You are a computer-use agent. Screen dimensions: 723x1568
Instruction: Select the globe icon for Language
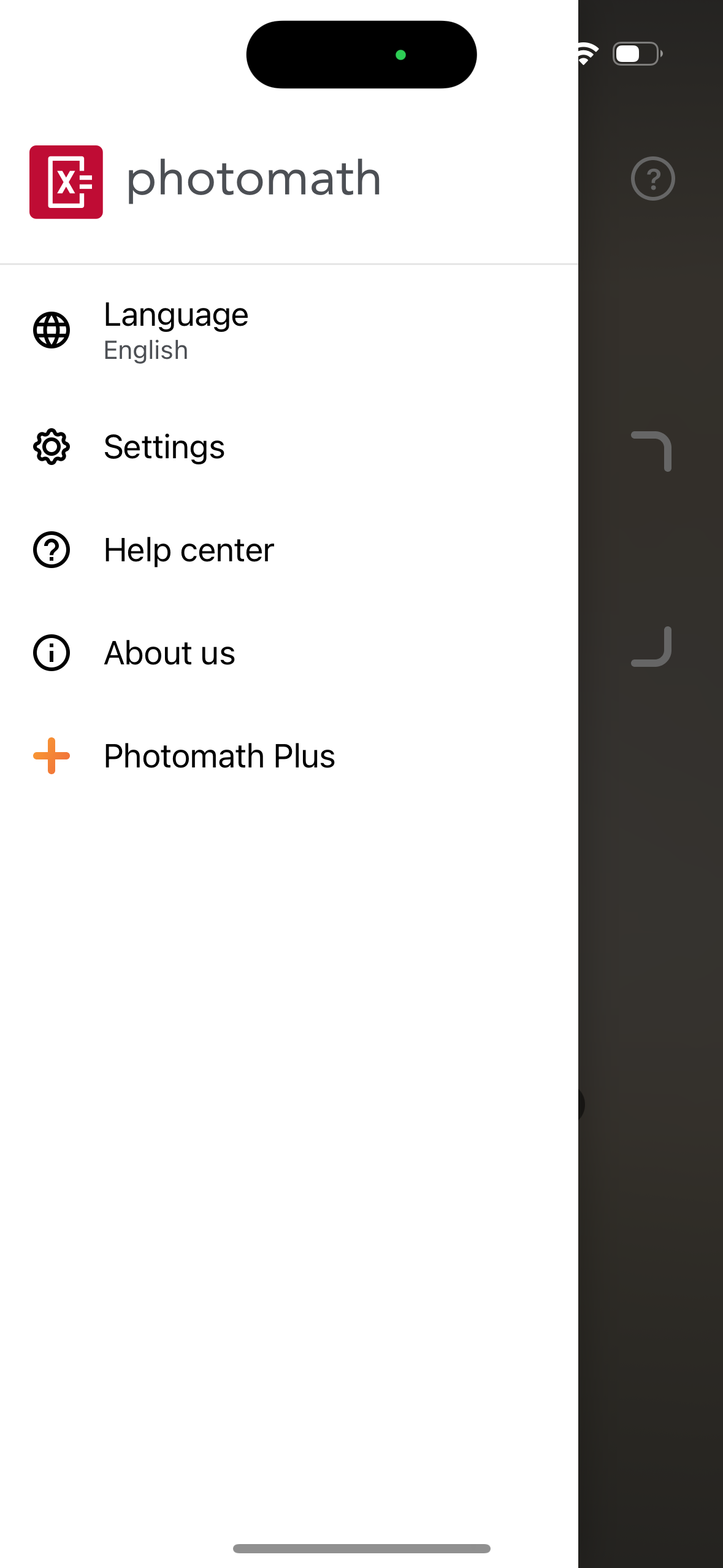52,331
